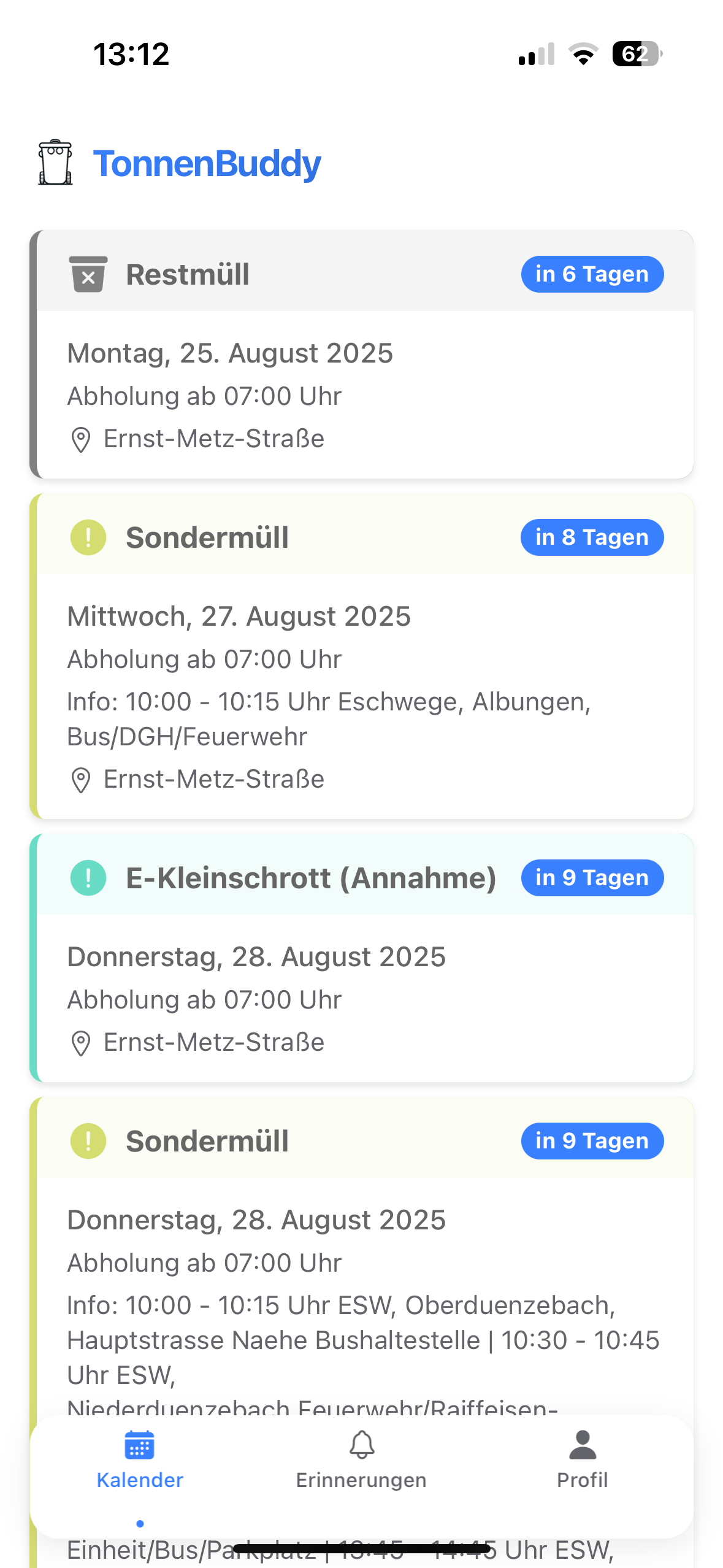The image size is (723, 1568).
Task: Open the Kalender tab
Action: 139,1479
